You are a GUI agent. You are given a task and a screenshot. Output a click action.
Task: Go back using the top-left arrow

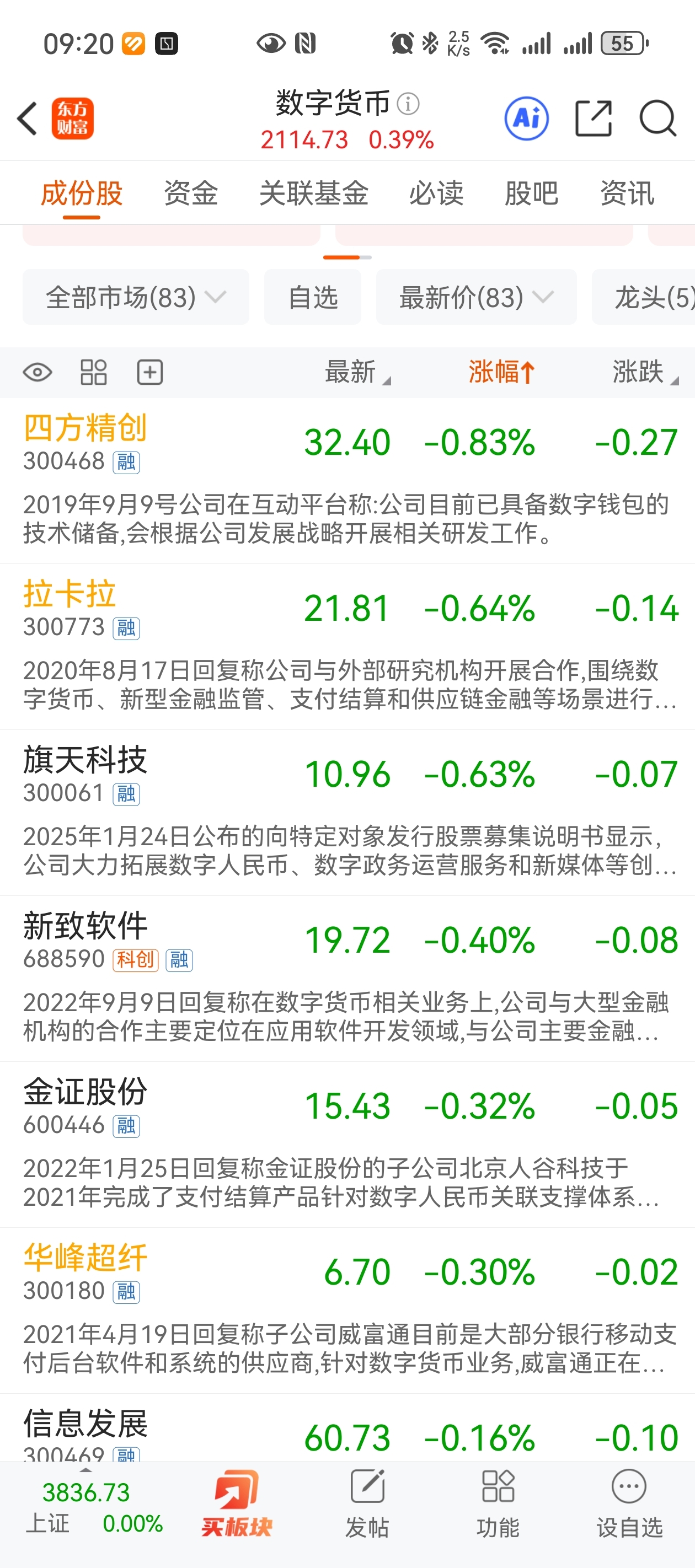click(28, 118)
